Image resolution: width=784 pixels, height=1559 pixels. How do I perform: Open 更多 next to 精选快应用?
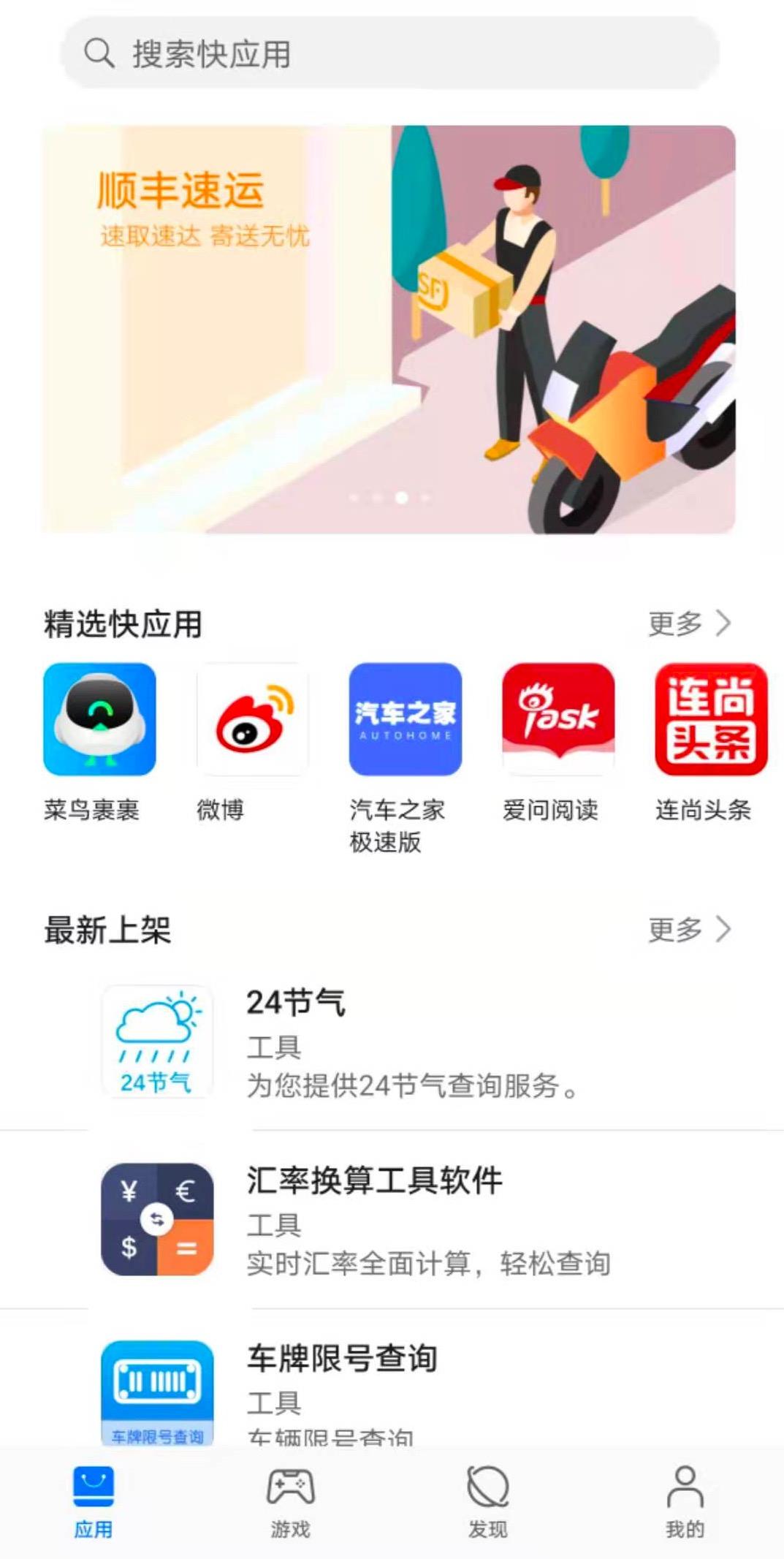(689, 623)
